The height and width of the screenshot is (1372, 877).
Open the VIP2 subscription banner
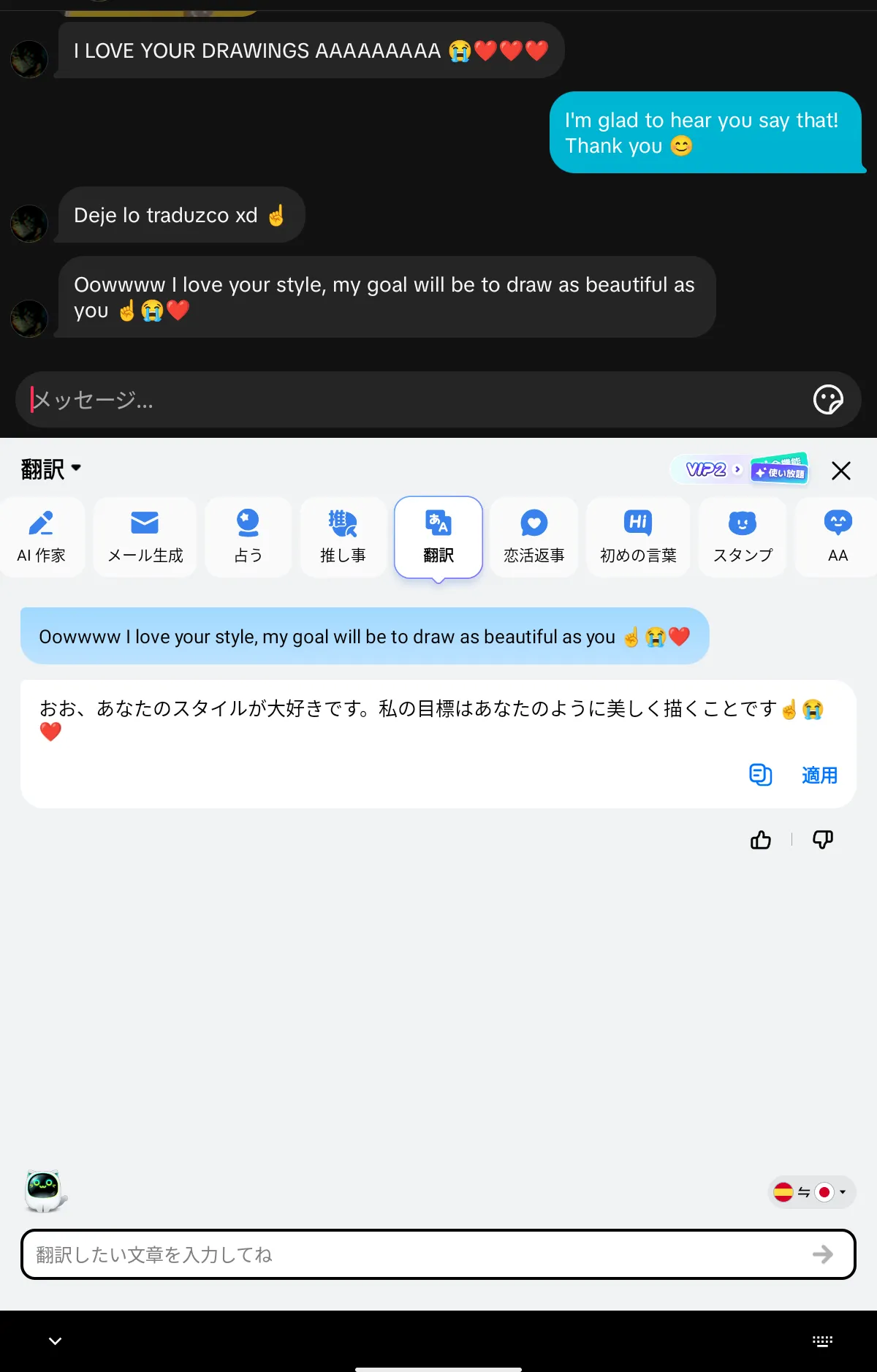[738, 469]
